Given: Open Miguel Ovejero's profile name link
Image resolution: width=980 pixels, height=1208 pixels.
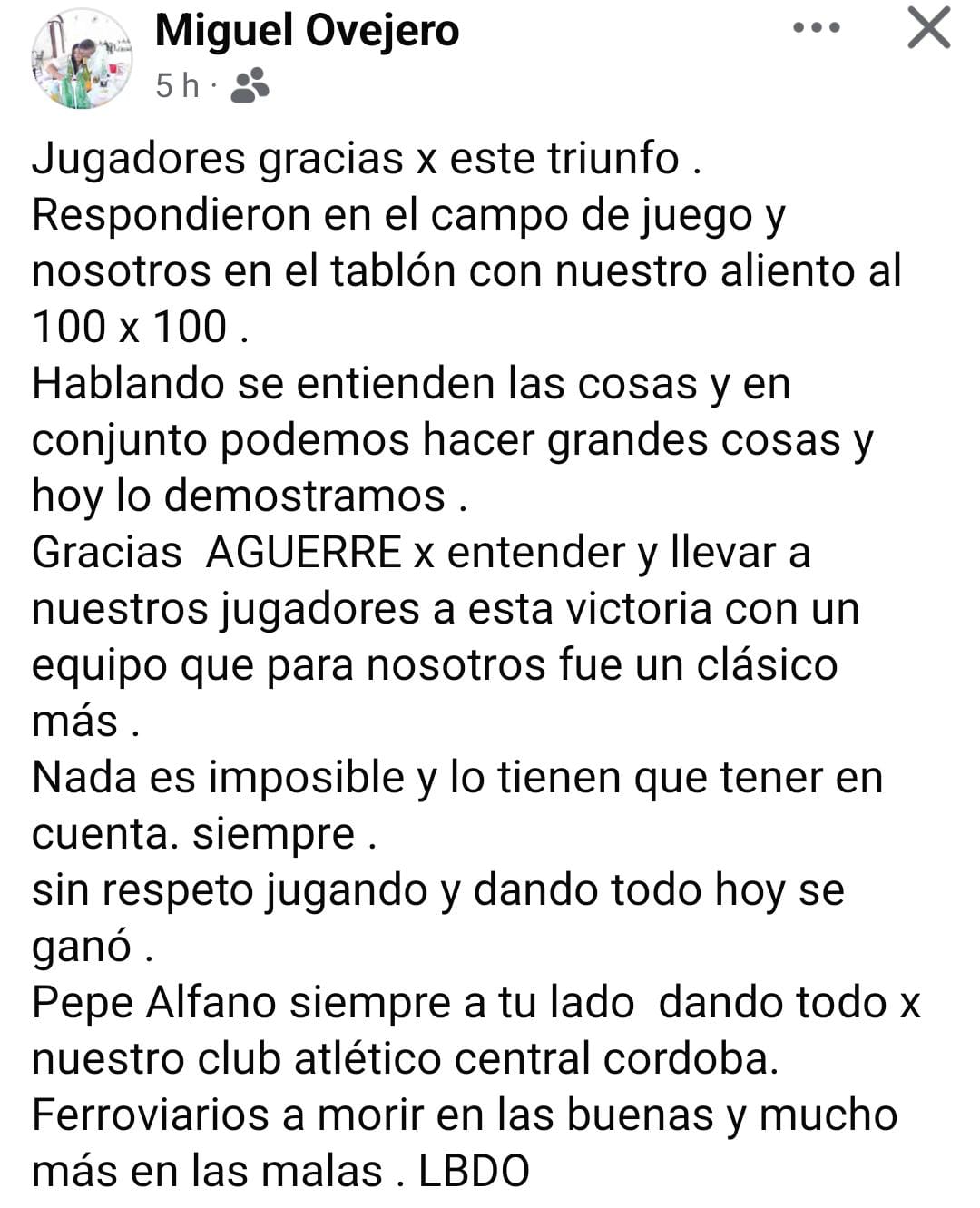Looking at the screenshot, I should (x=307, y=31).
